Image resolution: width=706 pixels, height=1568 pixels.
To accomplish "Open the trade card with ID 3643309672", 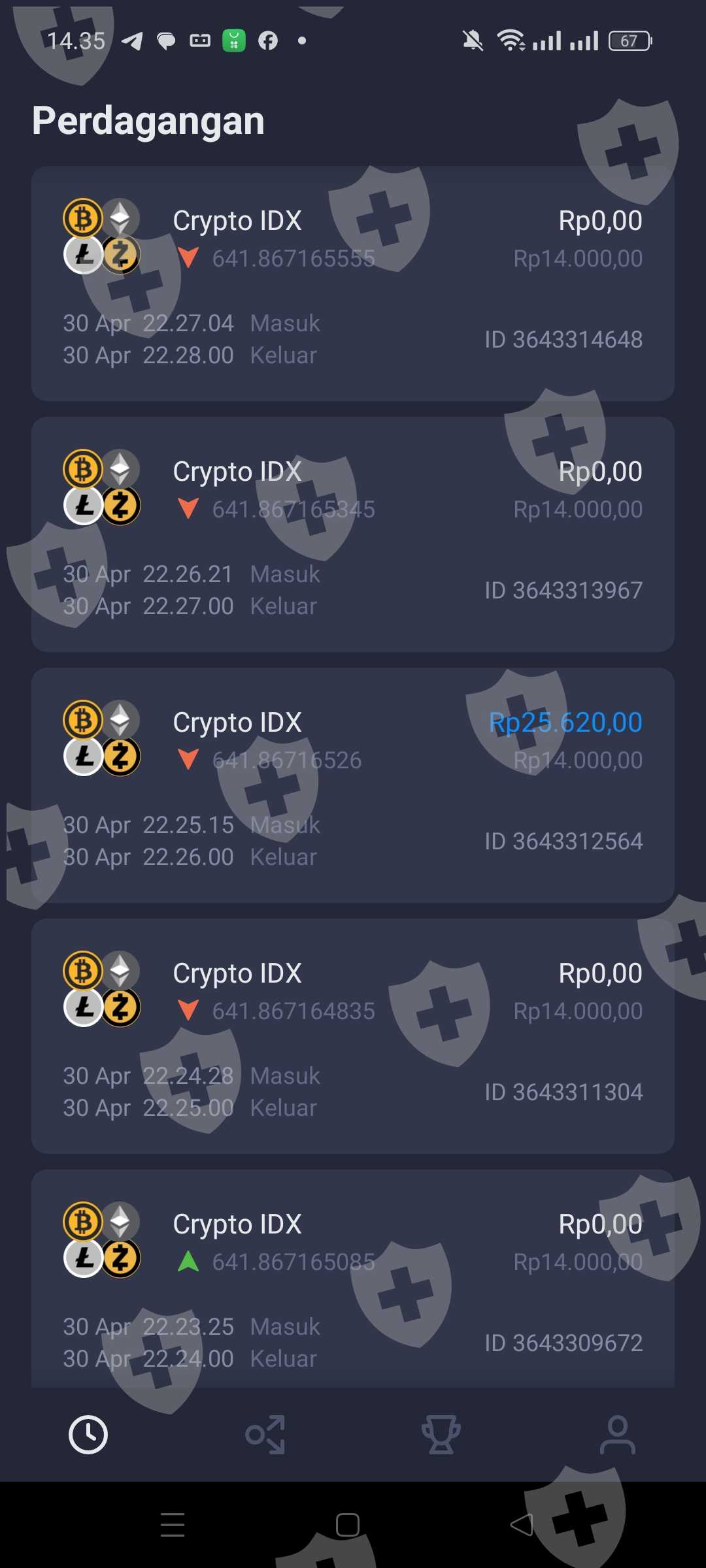I will [353, 1279].
